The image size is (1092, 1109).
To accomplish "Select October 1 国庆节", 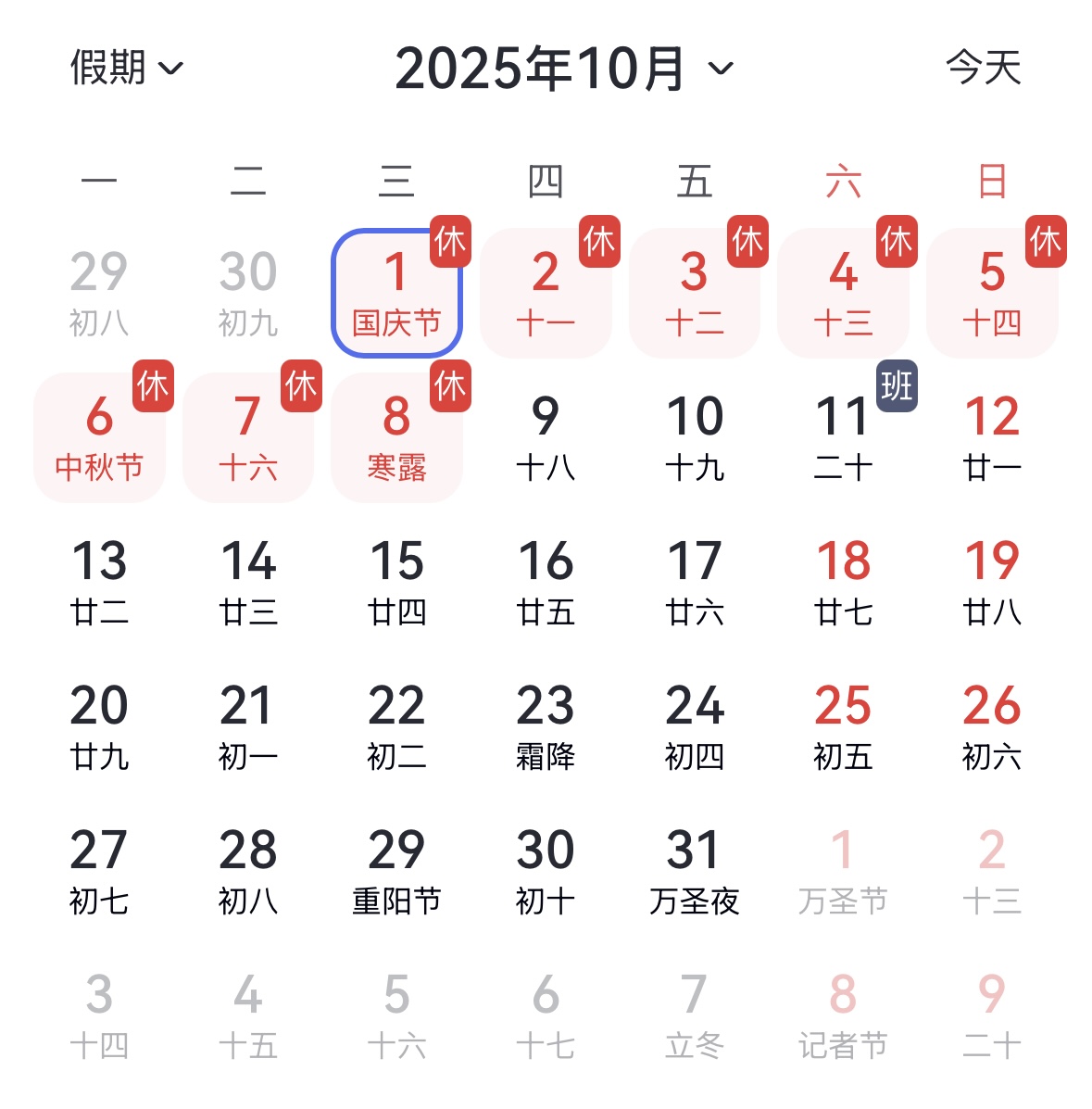I will pos(396,293).
